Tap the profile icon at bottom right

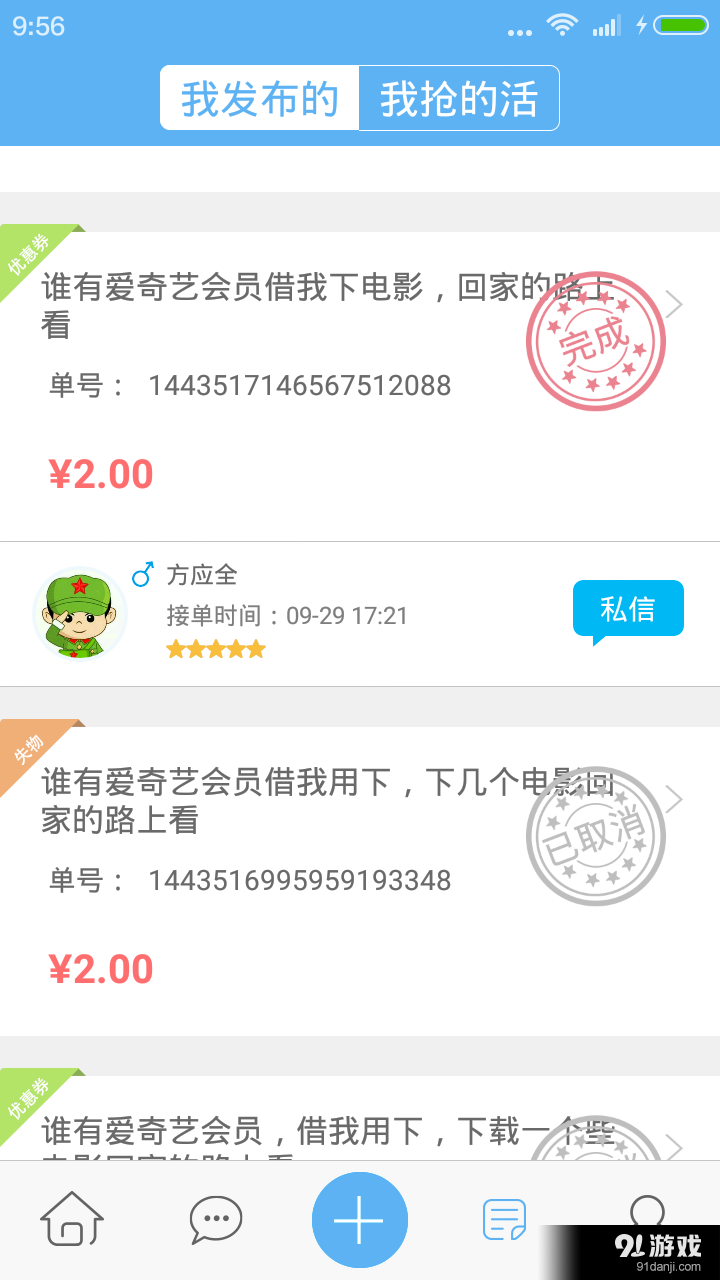(648, 1218)
